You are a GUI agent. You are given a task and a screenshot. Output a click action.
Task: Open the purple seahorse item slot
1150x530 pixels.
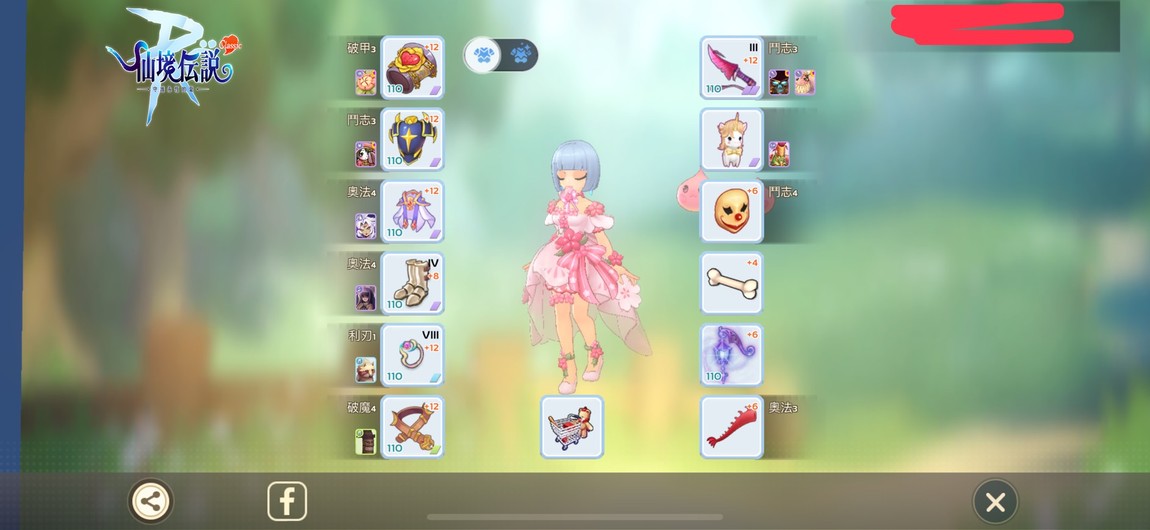[732, 355]
